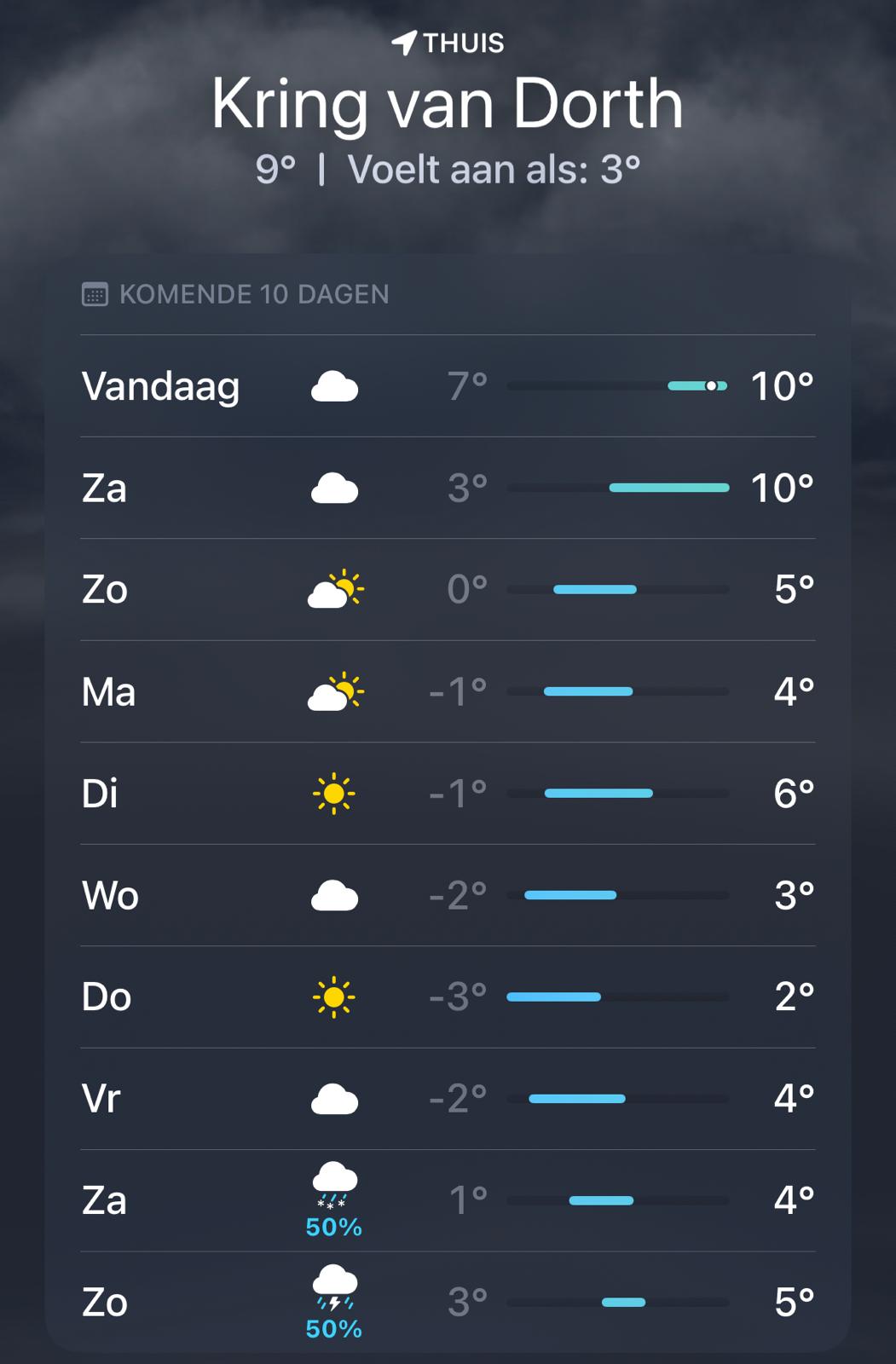View the sunny Di forecast details
Screen dimensions: 896x1364
pyautogui.click(x=448, y=793)
